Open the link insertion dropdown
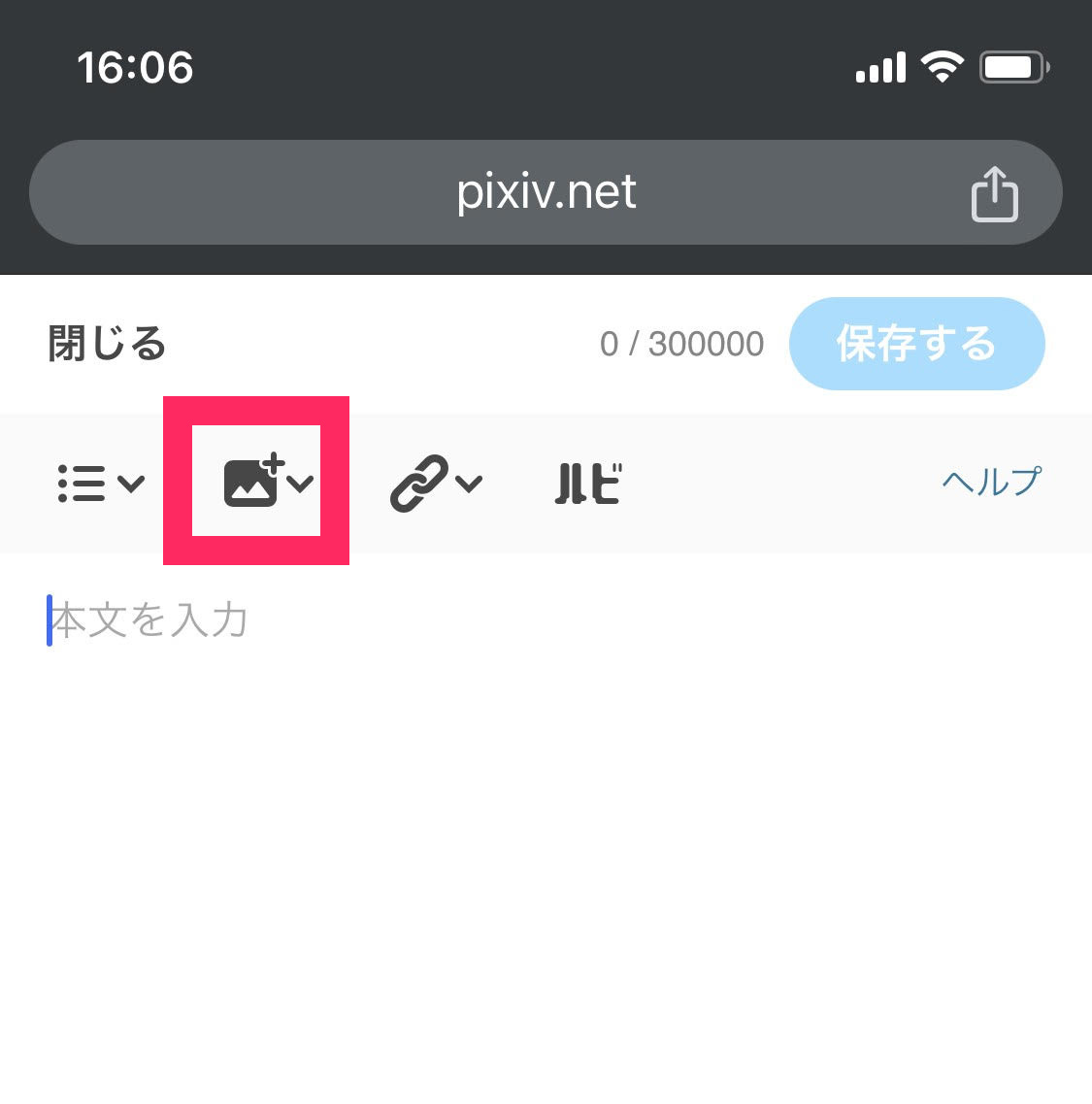The width and height of the screenshot is (1092, 1104). coord(436,483)
